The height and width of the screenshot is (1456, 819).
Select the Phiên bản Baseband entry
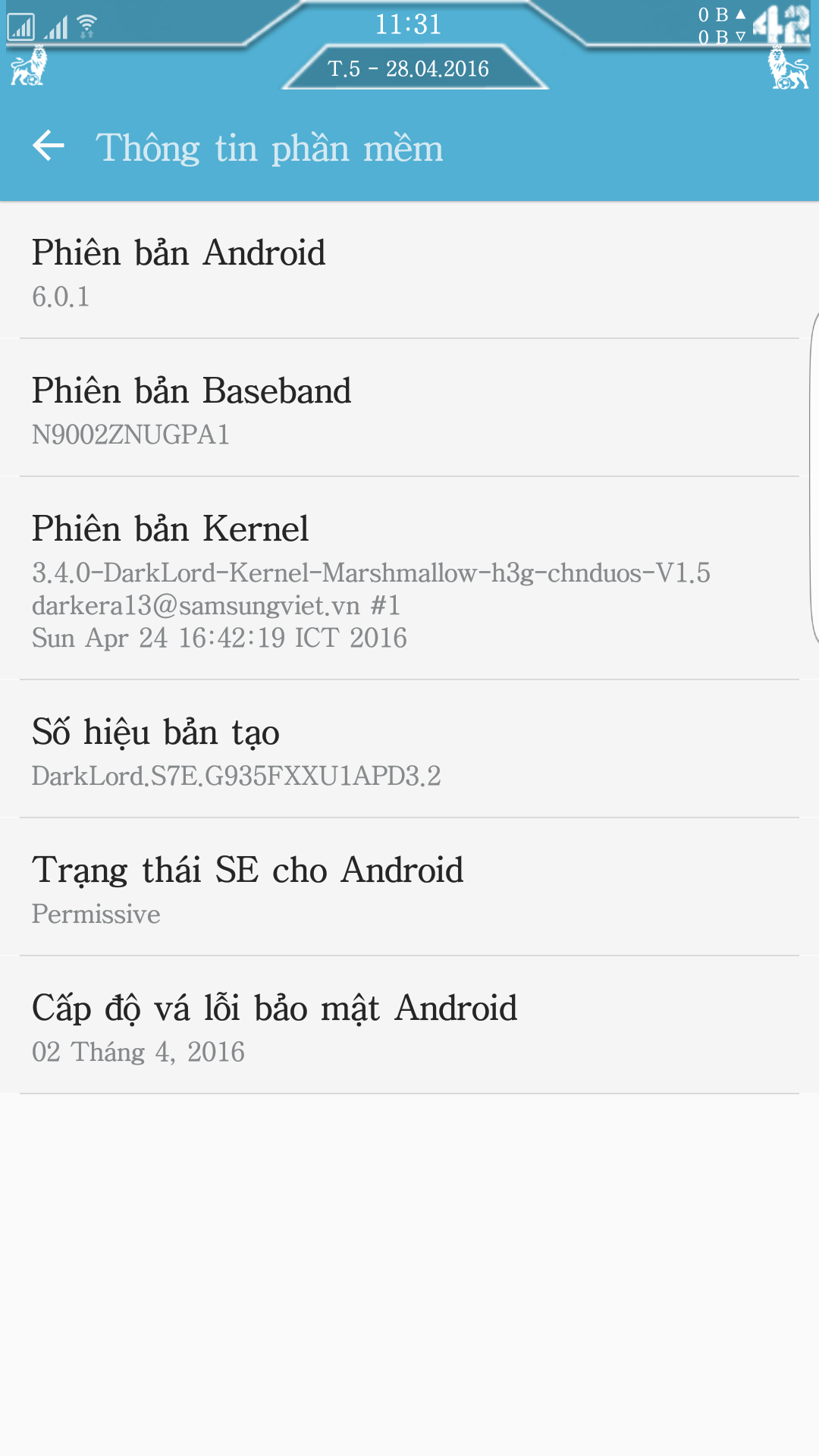[x=409, y=408]
